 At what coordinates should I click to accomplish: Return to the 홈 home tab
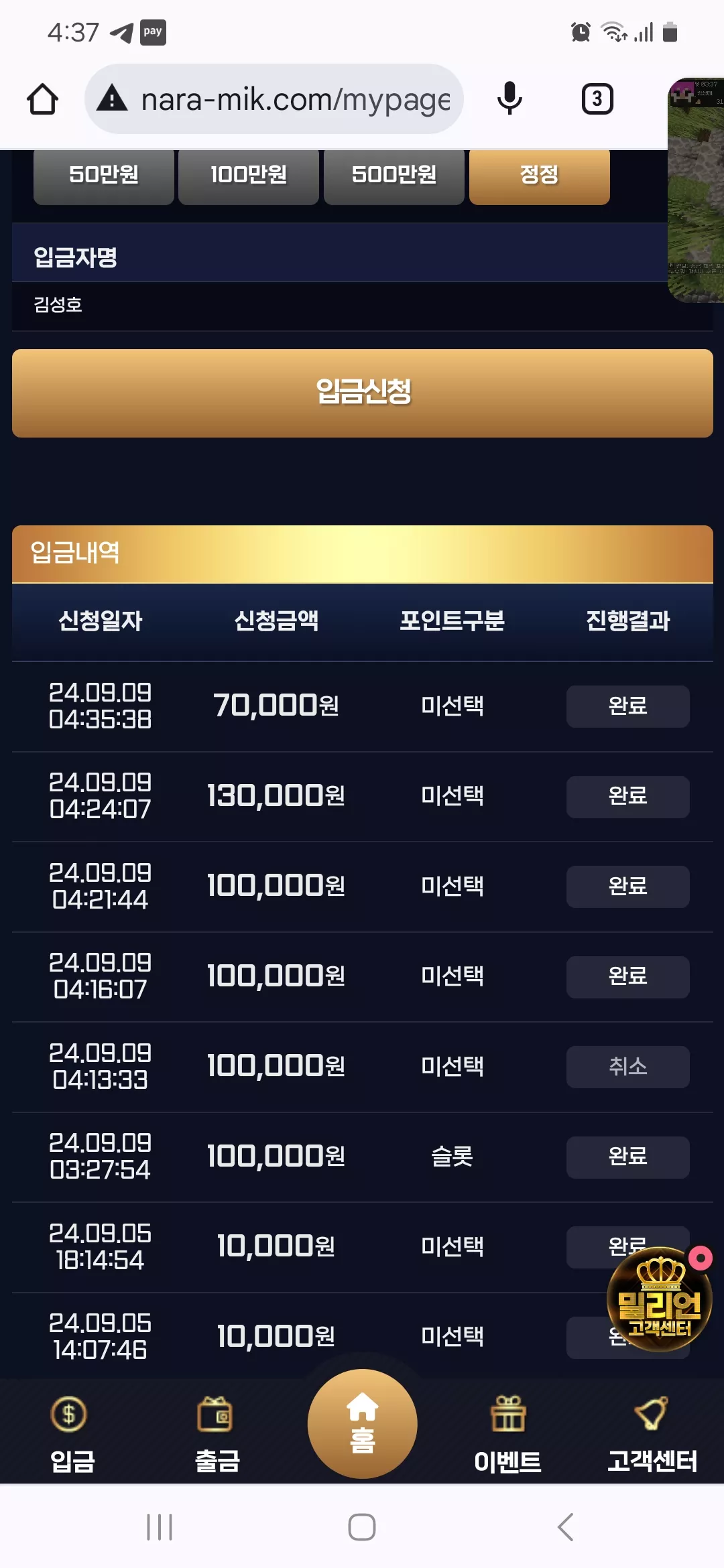pyautogui.click(x=363, y=1424)
